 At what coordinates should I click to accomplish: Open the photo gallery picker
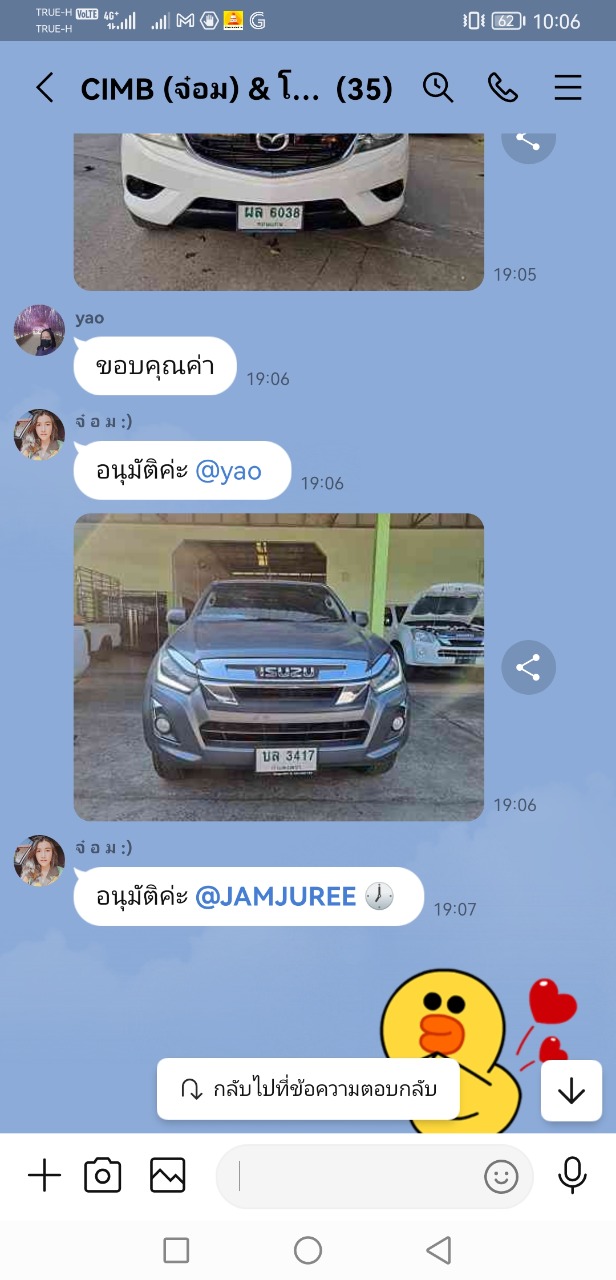pos(168,1175)
